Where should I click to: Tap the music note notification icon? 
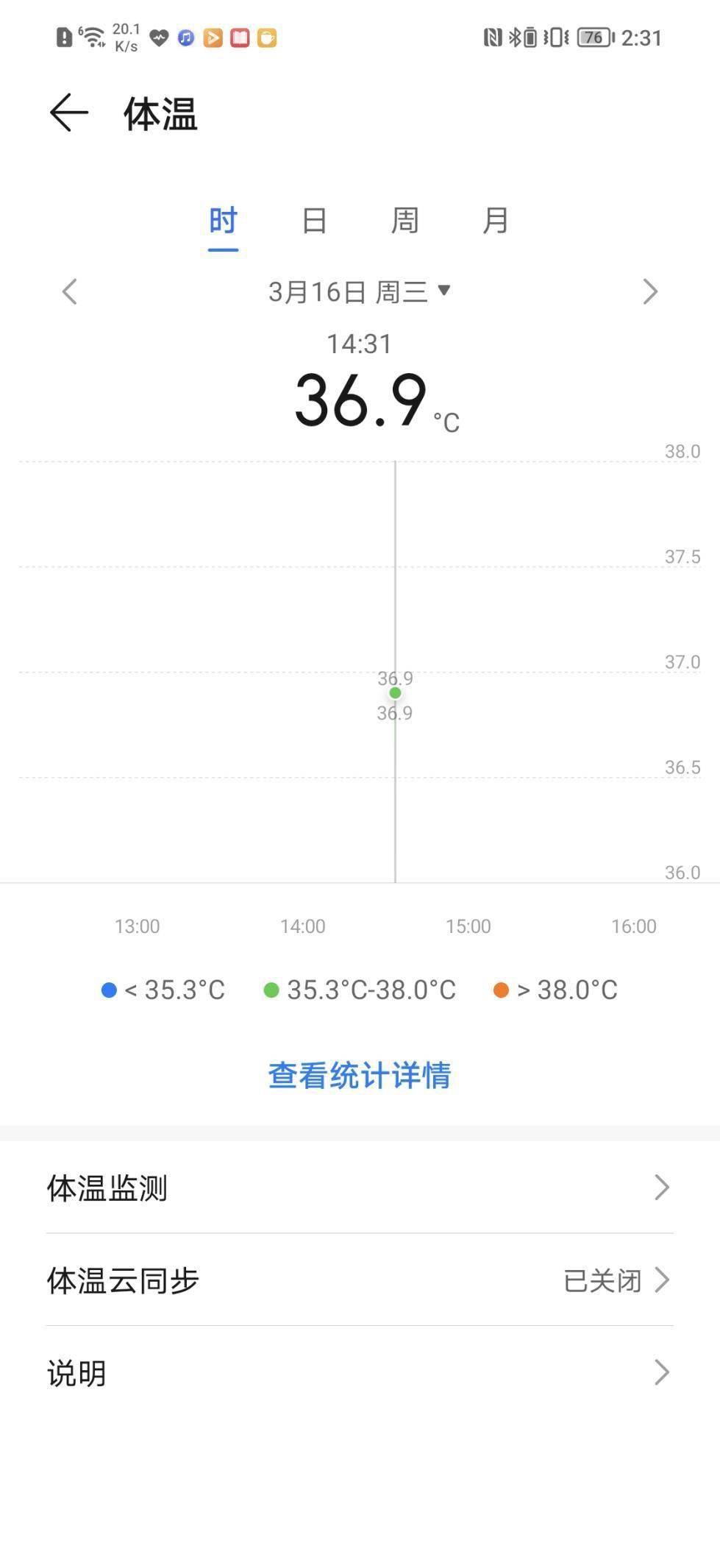tap(186, 37)
